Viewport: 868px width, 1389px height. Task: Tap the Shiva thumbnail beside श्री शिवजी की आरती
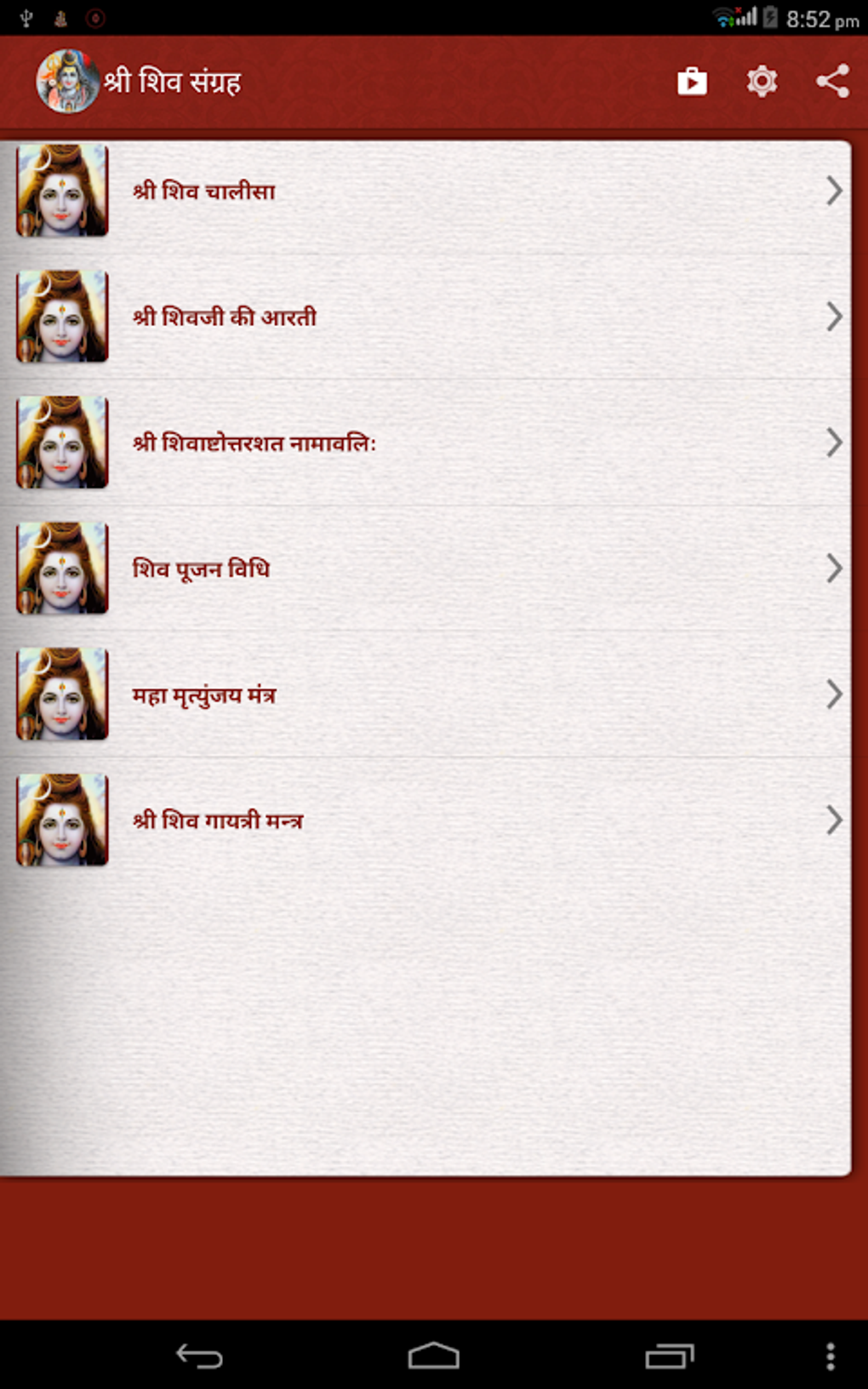pyautogui.click(x=61, y=317)
